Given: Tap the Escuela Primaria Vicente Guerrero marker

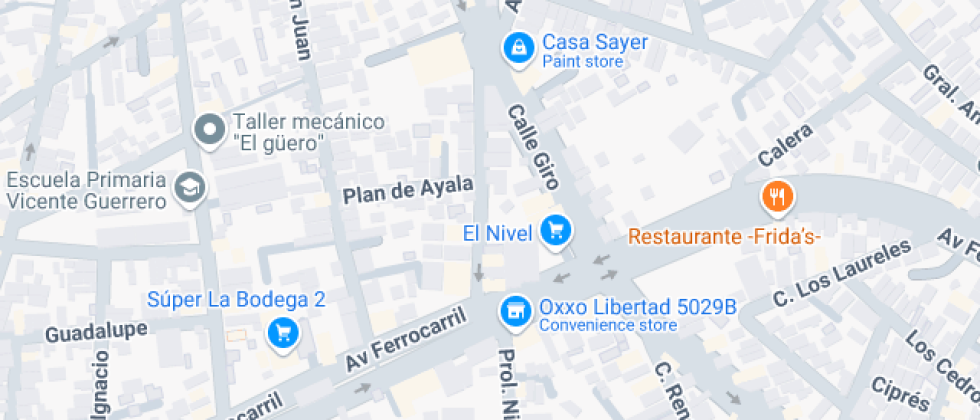Looking at the screenshot, I should [189, 186].
